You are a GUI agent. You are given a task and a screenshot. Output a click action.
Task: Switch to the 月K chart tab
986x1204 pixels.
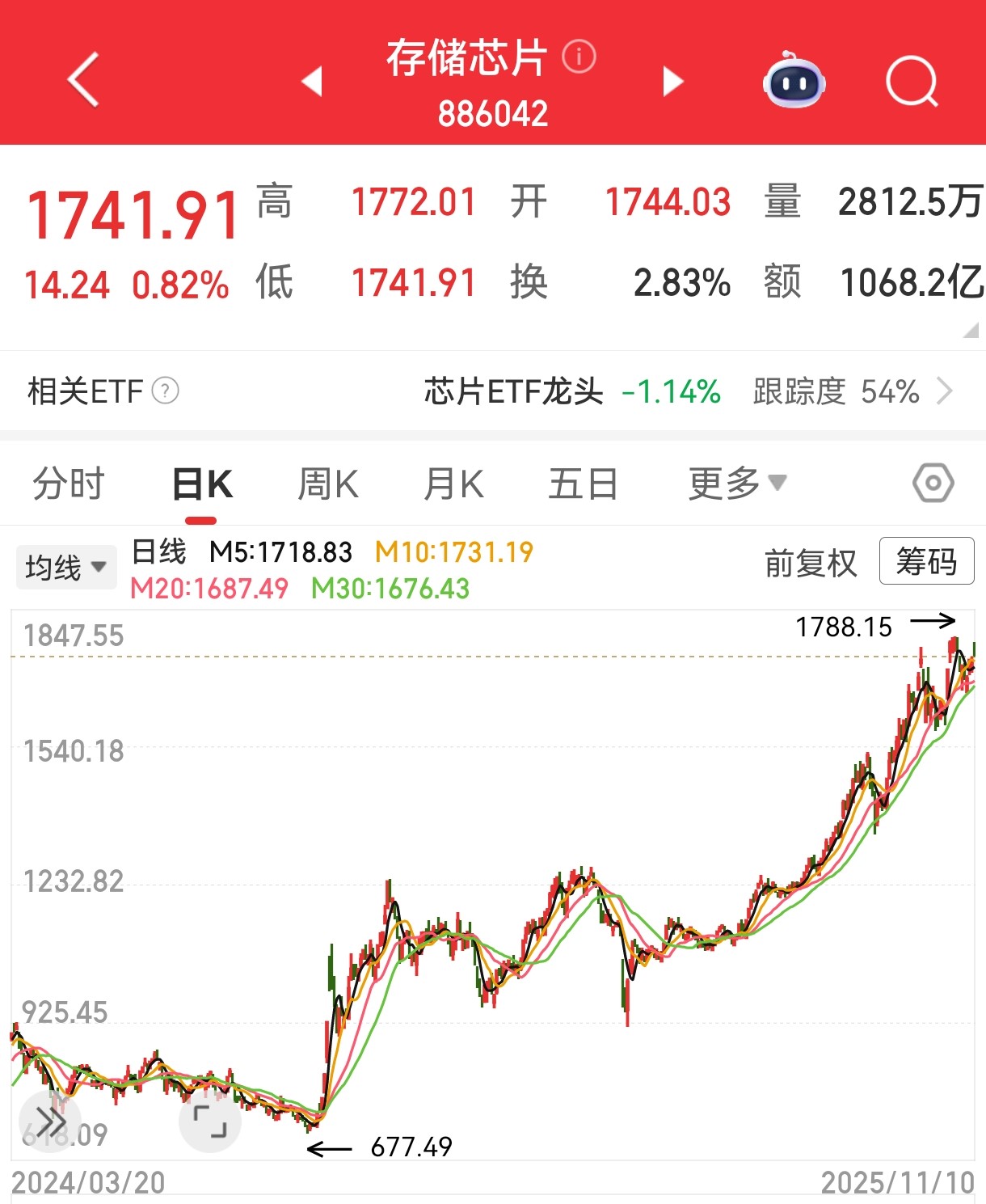pyautogui.click(x=453, y=484)
